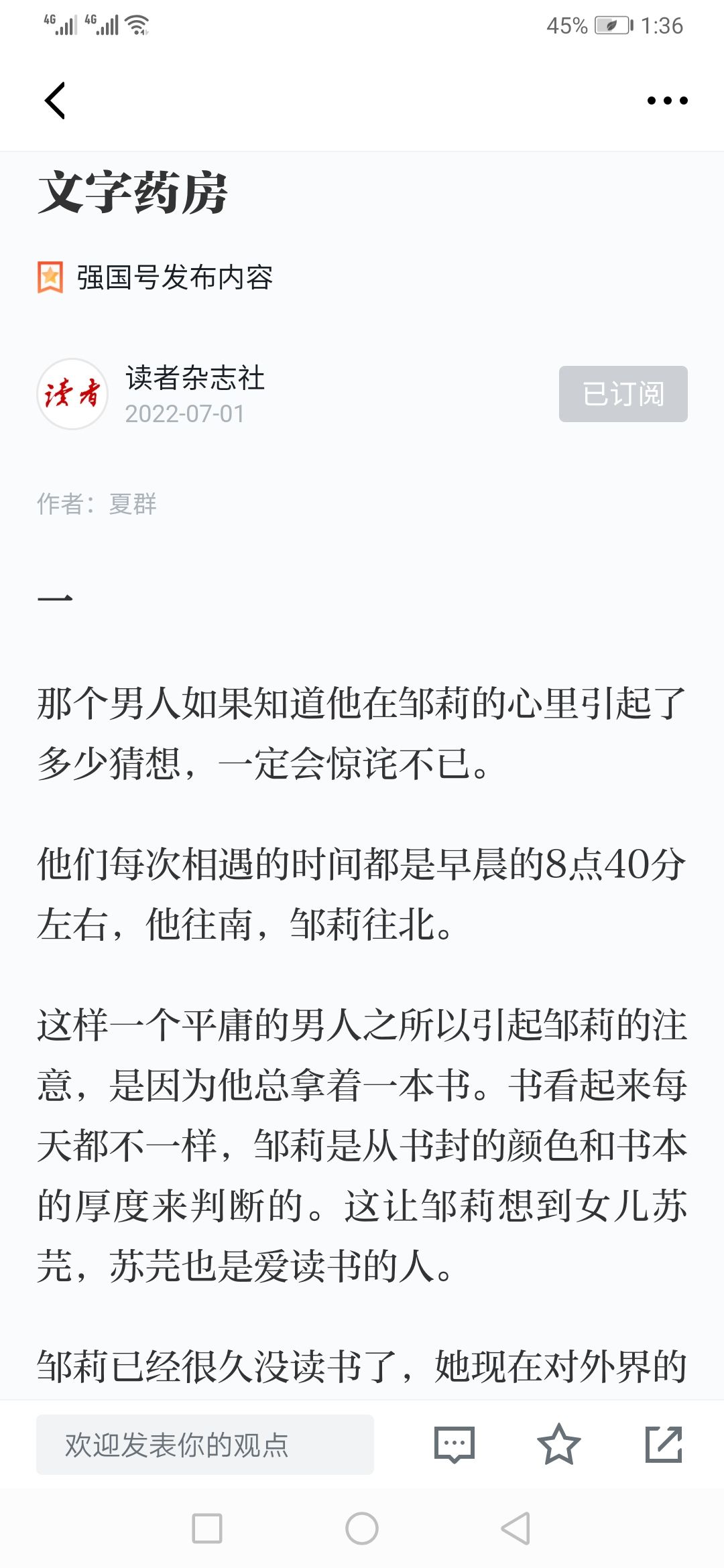This screenshot has height=1568, width=724.
Task: Favorite this article with the star icon
Action: click(x=558, y=1444)
